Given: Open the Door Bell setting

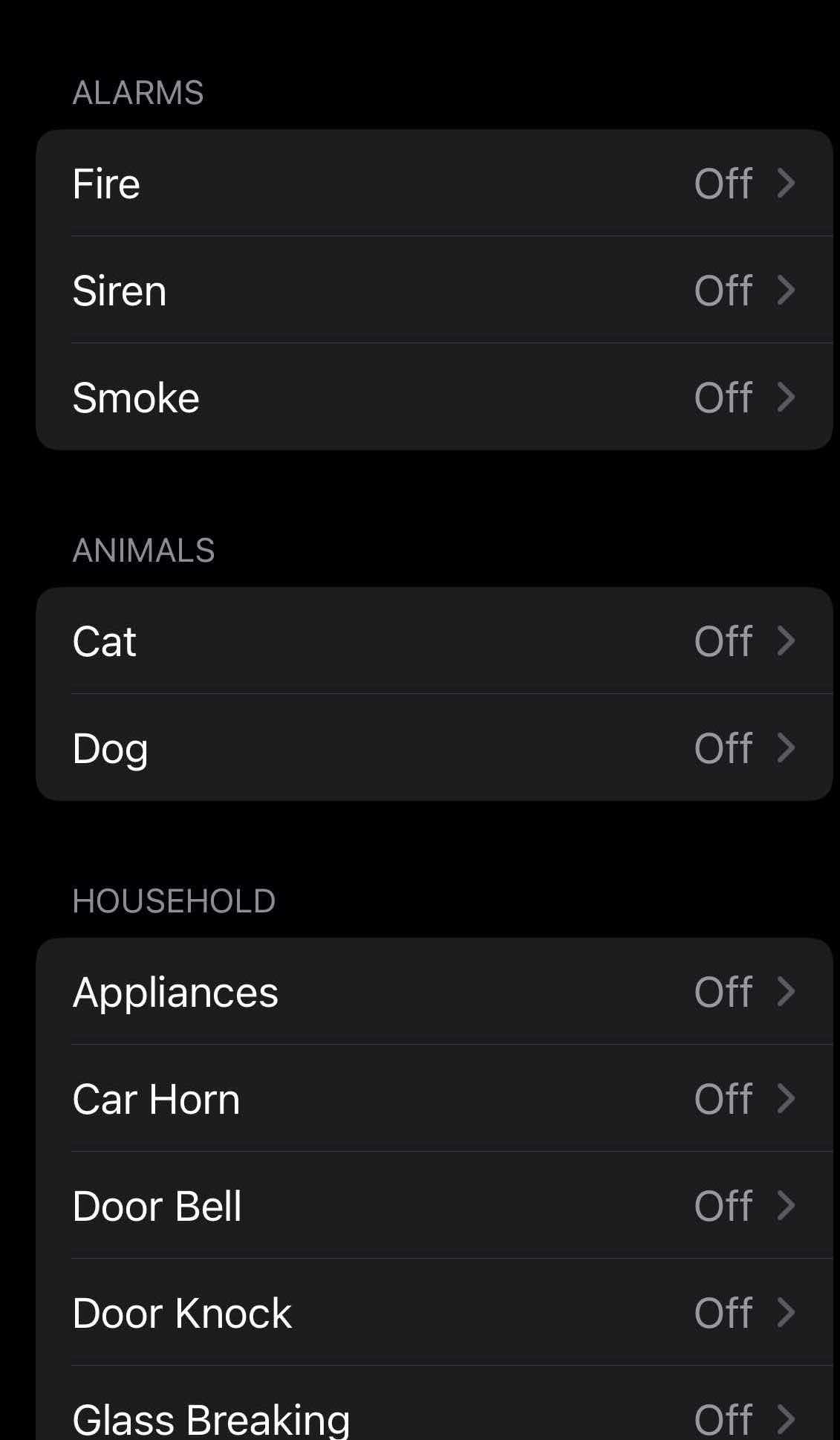Looking at the screenshot, I should pyautogui.click(x=434, y=1206).
